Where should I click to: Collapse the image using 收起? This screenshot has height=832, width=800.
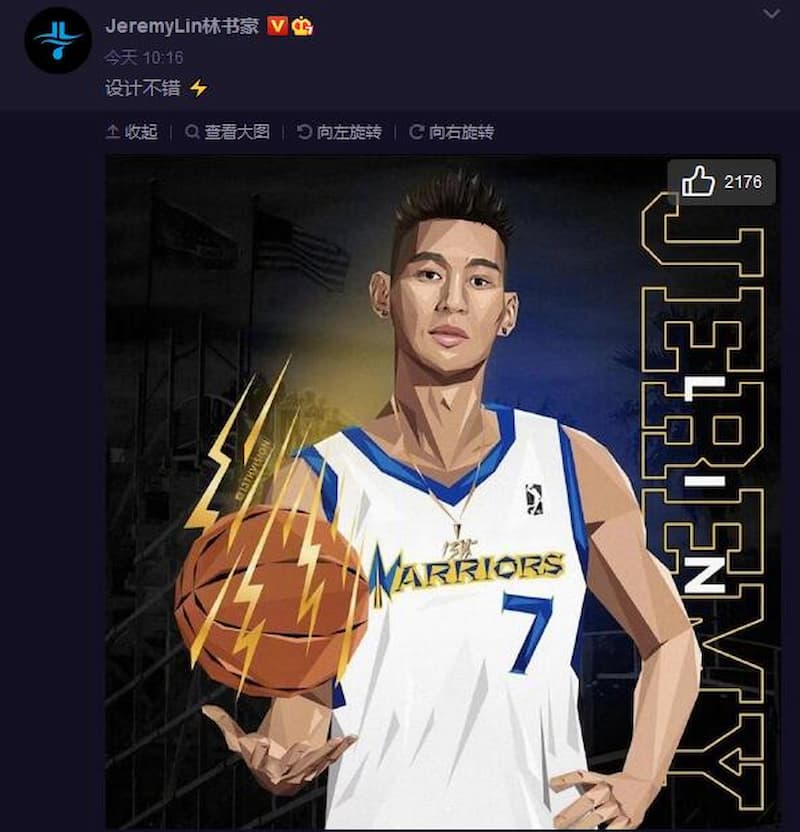pyautogui.click(x=137, y=129)
